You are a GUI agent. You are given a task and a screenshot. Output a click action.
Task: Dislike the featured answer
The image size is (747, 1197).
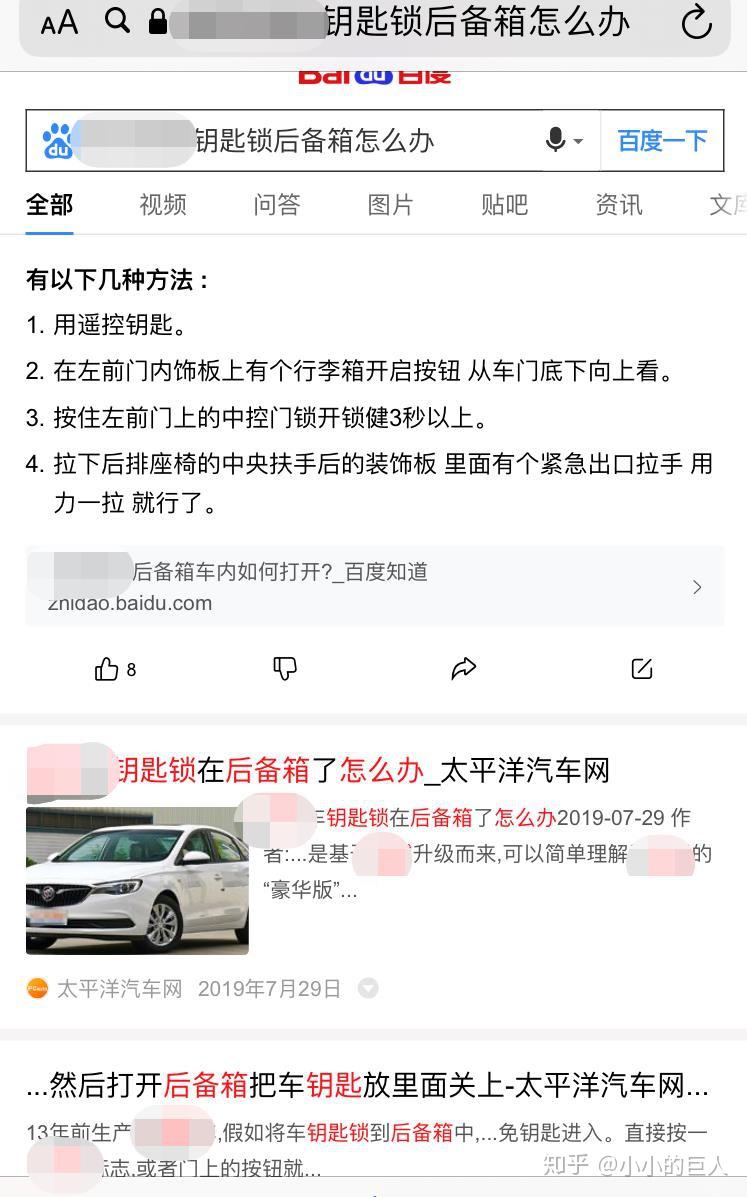click(285, 669)
